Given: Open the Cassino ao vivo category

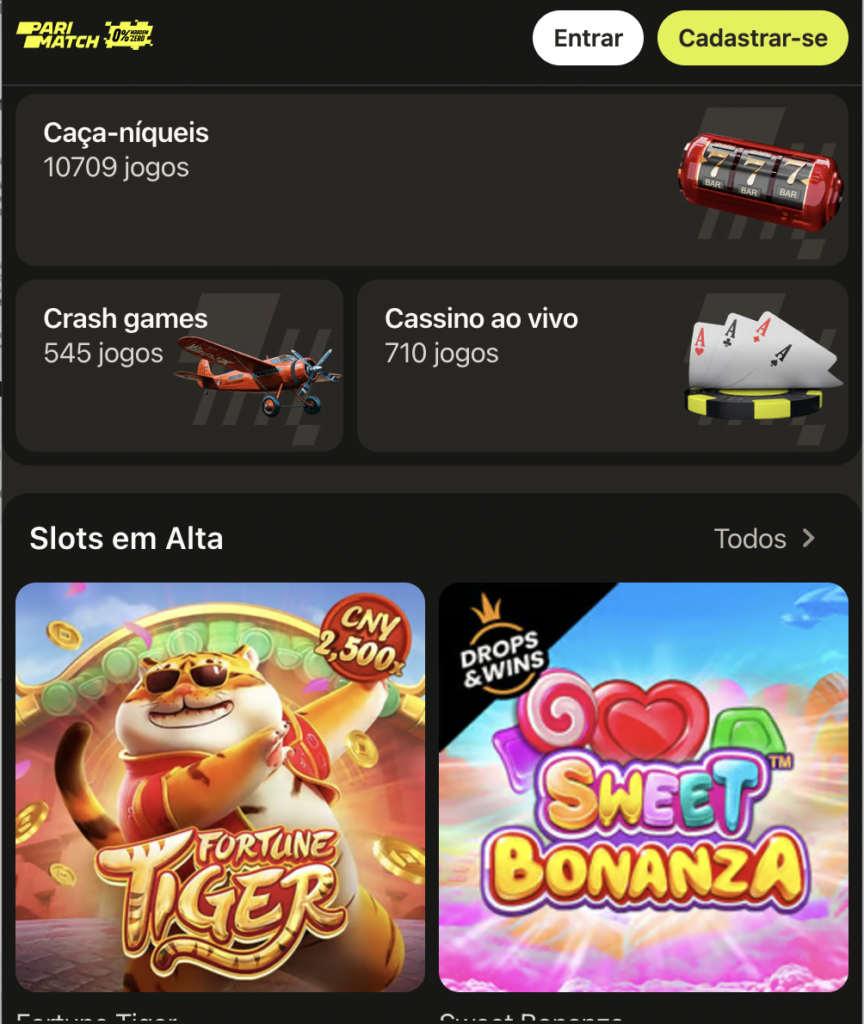Looking at the screenshot, I should click(602, 365).
